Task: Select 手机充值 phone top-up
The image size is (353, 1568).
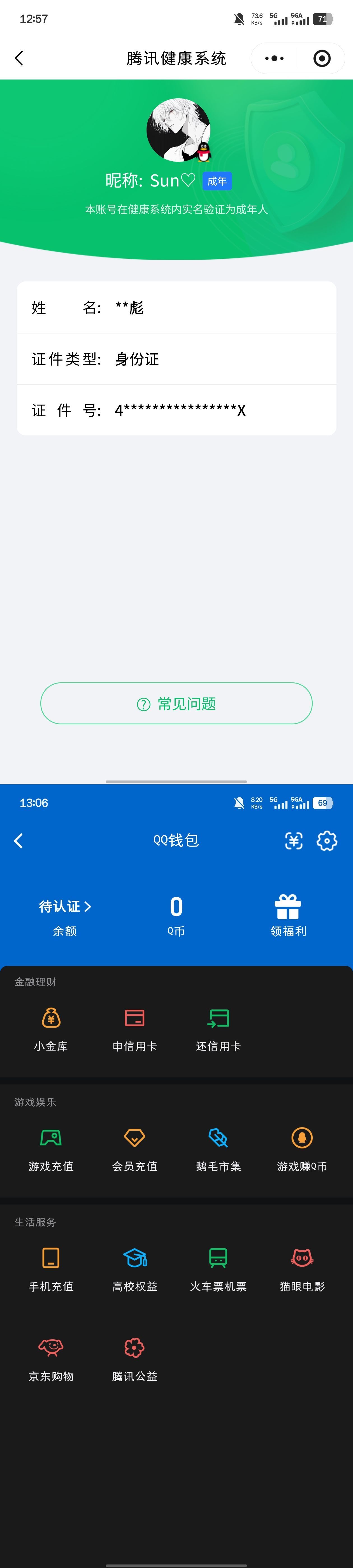Action: [51, 1268]
